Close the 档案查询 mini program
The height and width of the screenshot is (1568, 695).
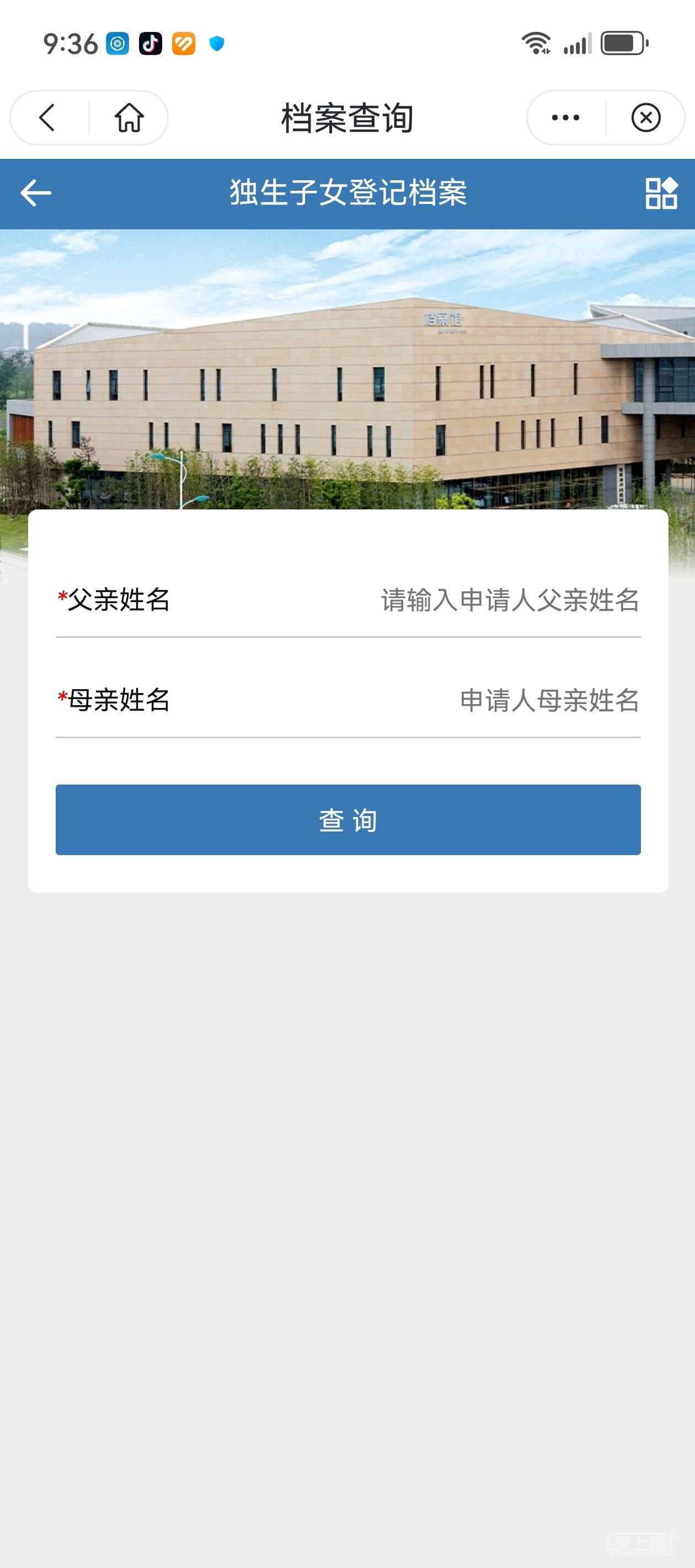coord(646,117)
